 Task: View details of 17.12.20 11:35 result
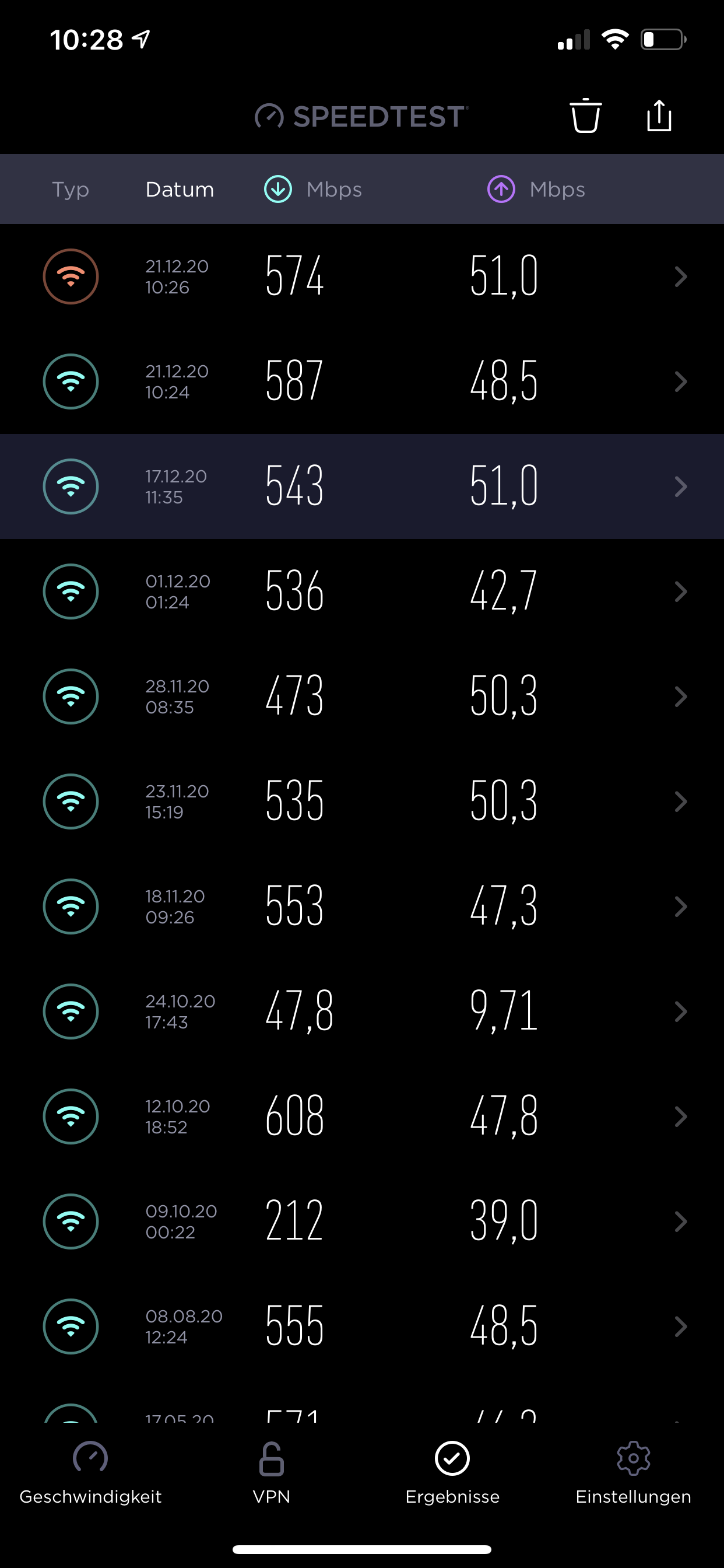[362, 487]
